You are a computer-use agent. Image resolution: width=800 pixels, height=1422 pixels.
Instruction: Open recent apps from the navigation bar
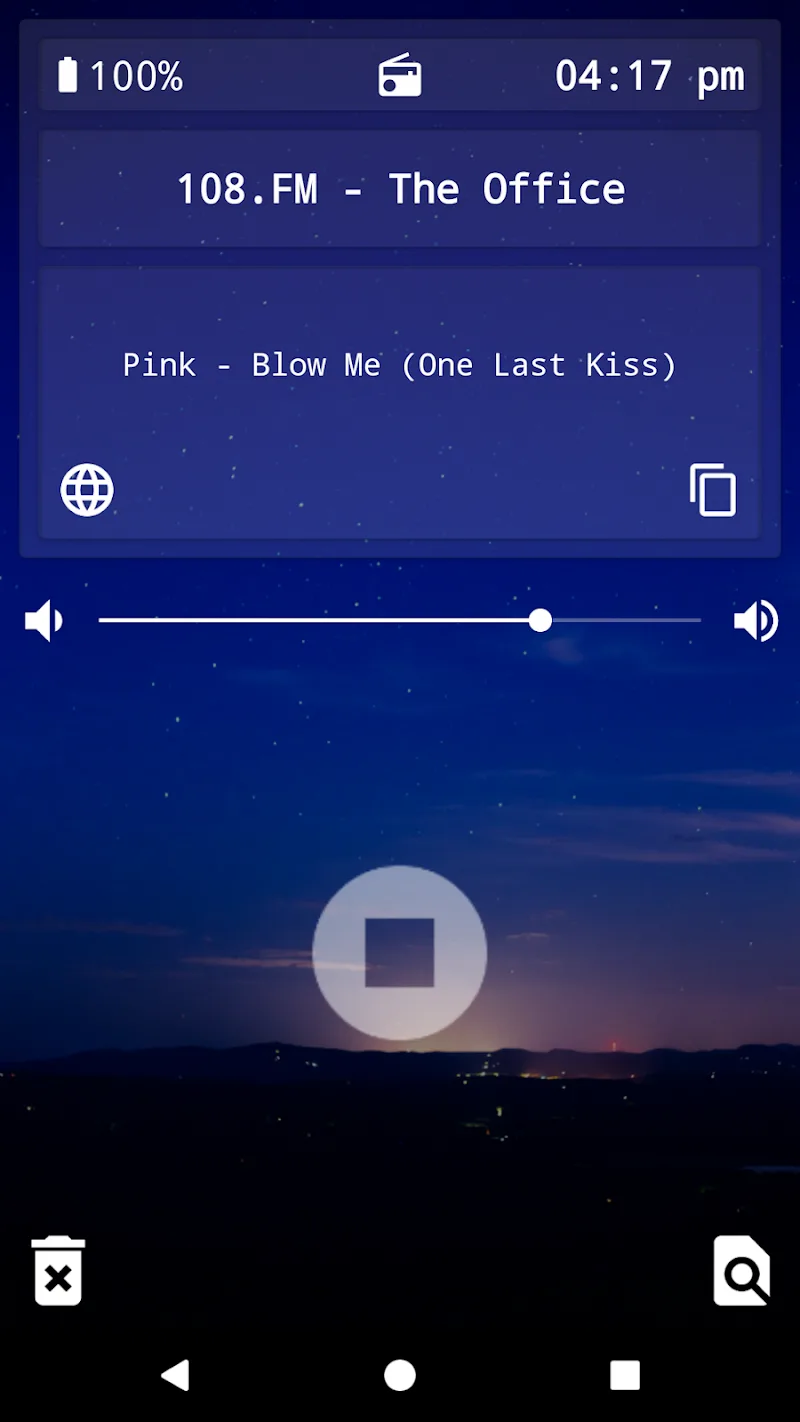click(625, 1375)
